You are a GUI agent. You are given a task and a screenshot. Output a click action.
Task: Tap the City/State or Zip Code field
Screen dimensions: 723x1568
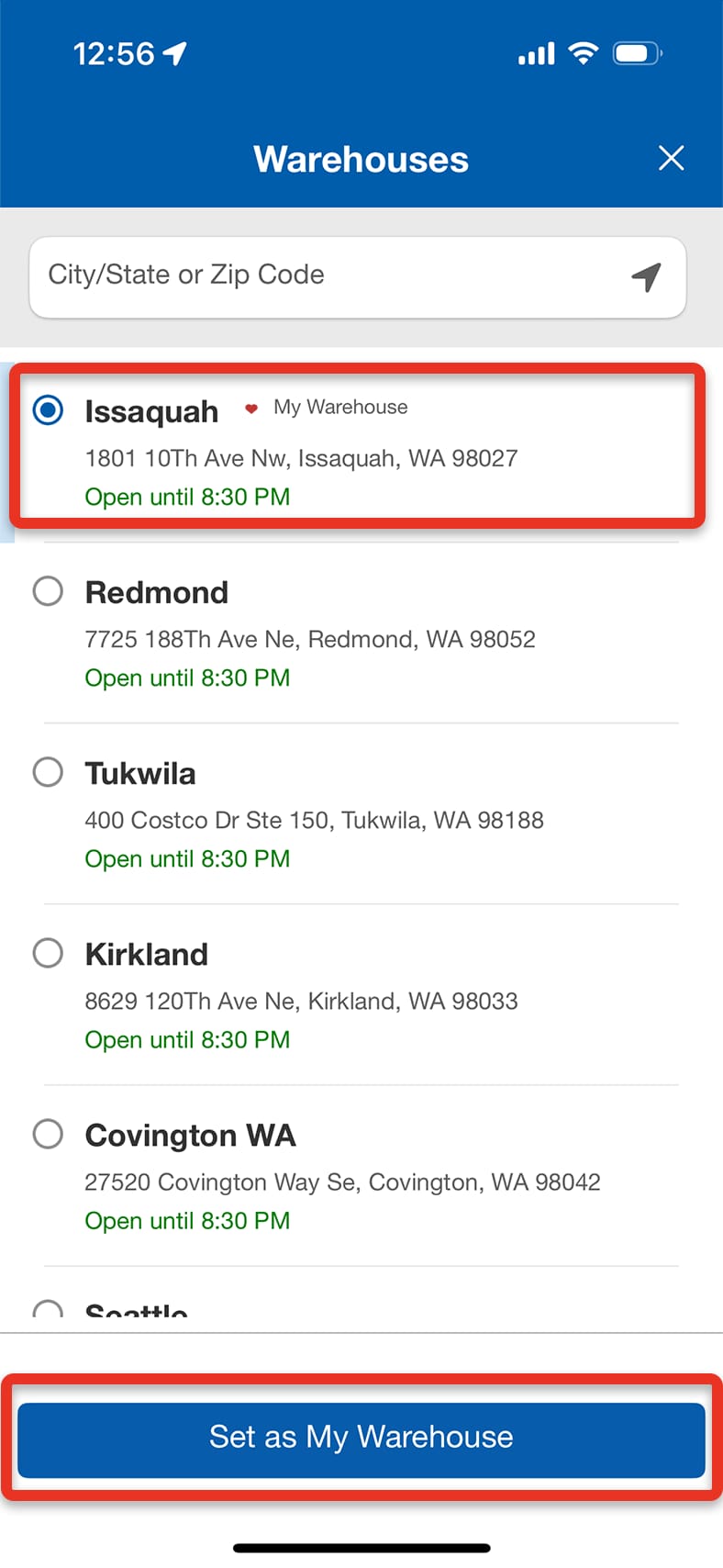(x=358, y=277)
